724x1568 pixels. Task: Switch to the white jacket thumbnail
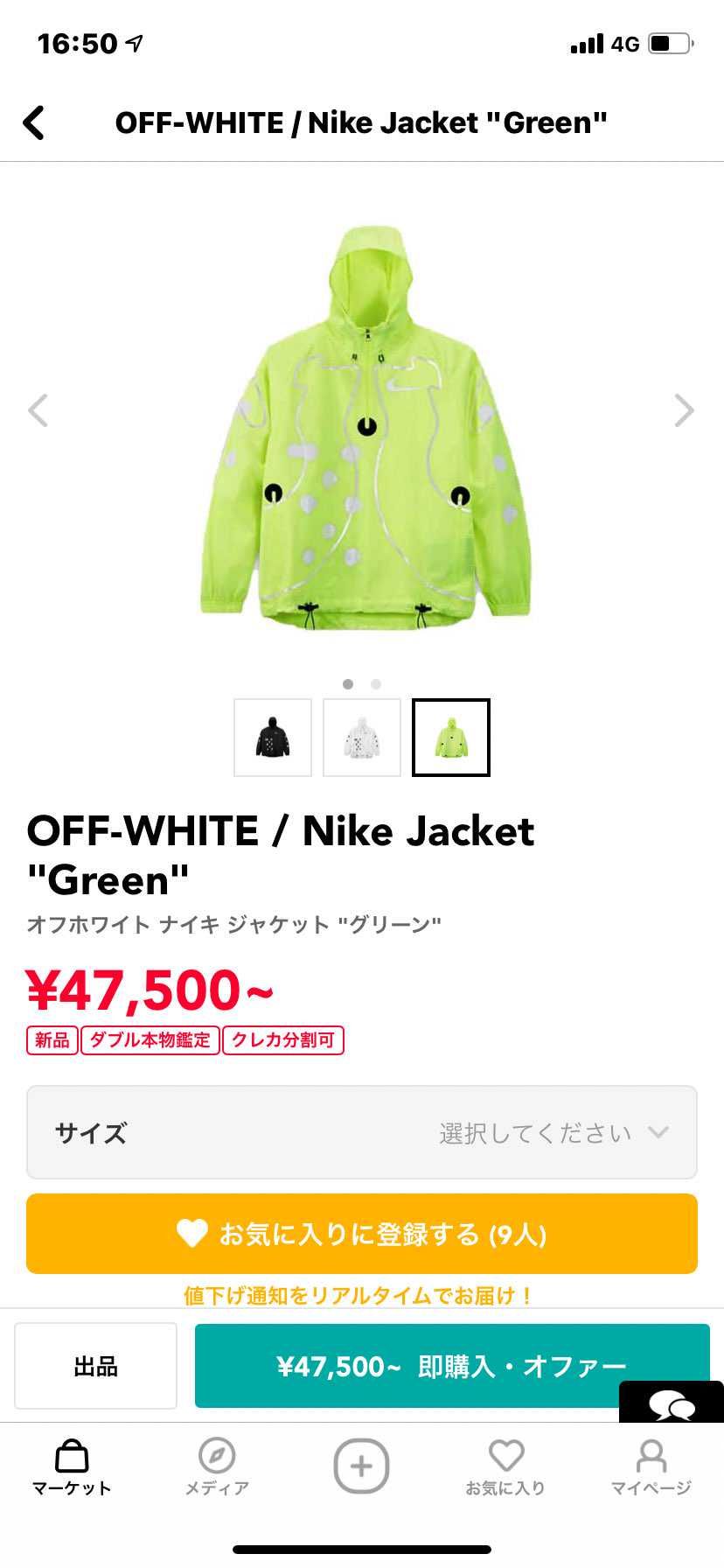tap(362, 736)
